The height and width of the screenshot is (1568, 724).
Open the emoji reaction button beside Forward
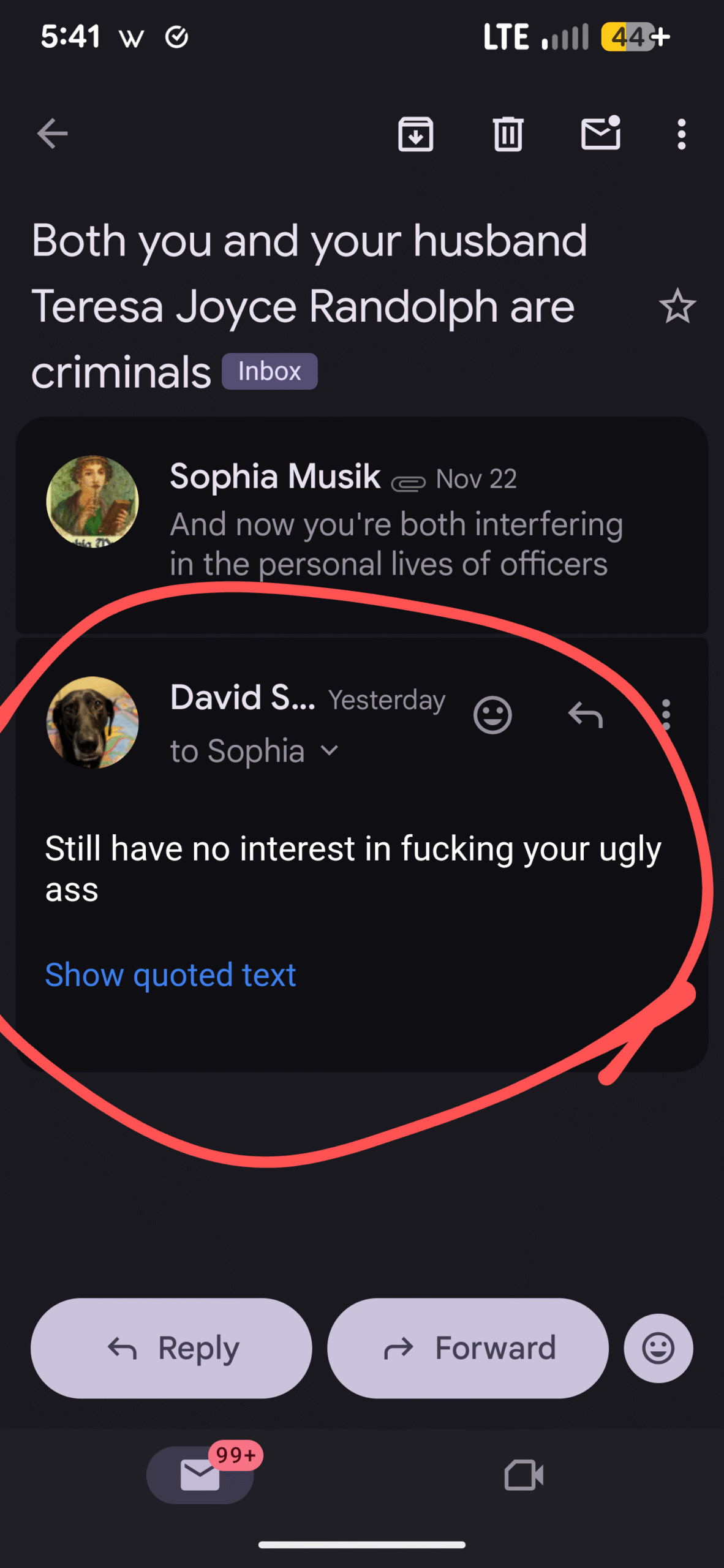(658, 1348)
